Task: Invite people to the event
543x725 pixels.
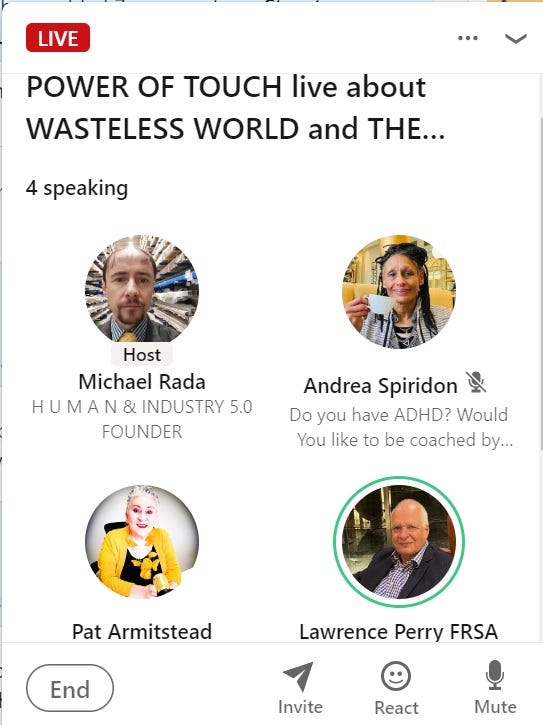Action: (x=300, y=688)
